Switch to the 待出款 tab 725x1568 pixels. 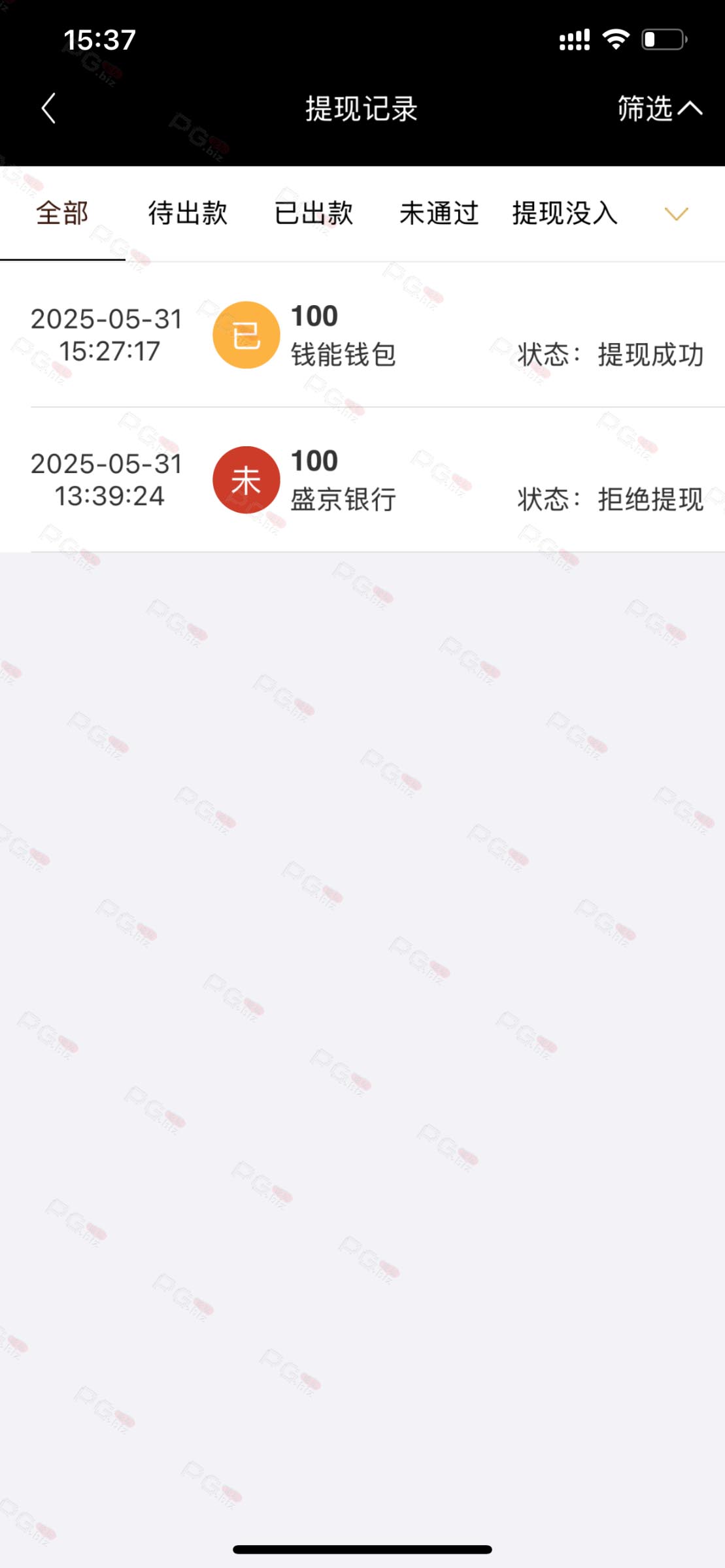coord(188,214)
